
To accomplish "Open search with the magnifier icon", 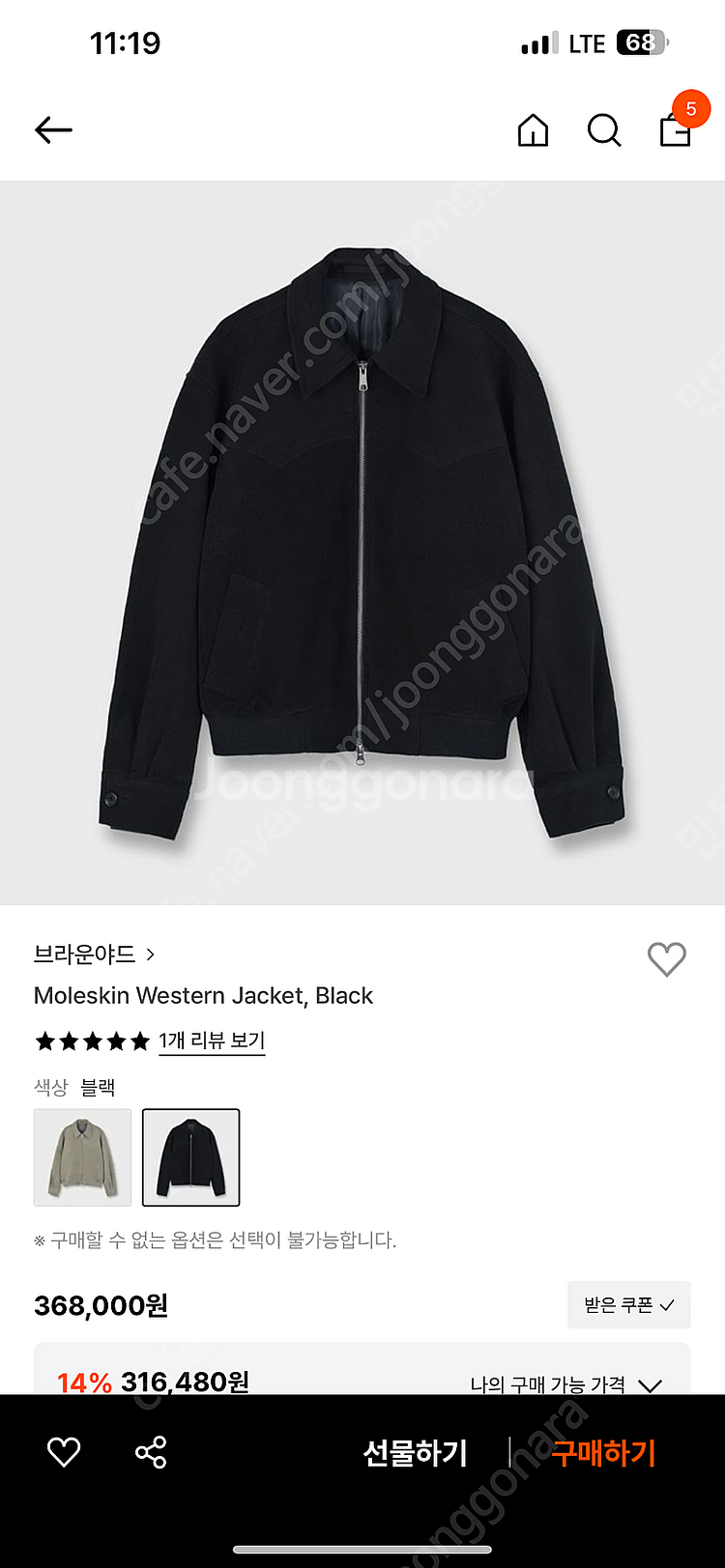I will pos(604,129).
